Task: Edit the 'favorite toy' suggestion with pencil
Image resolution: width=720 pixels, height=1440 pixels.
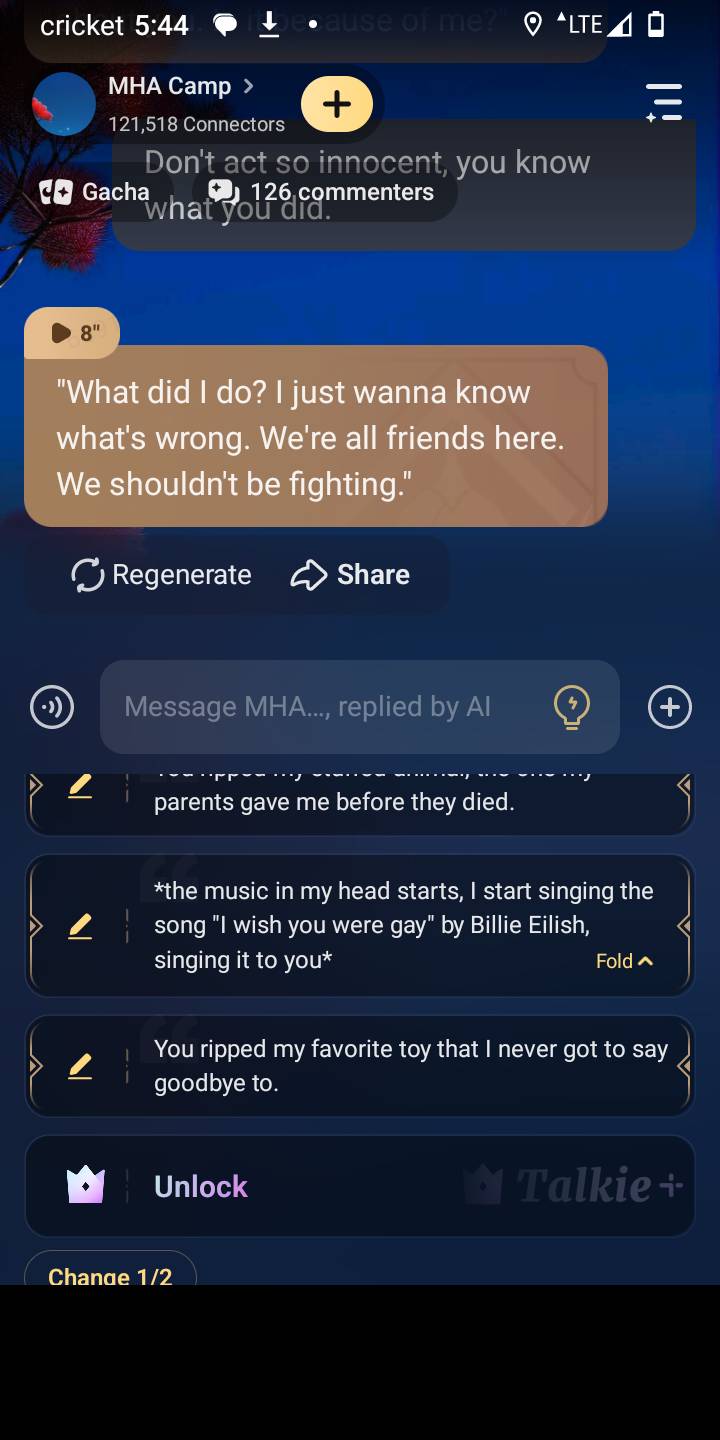Action: pyautogui.click(x=81, y=1067)
